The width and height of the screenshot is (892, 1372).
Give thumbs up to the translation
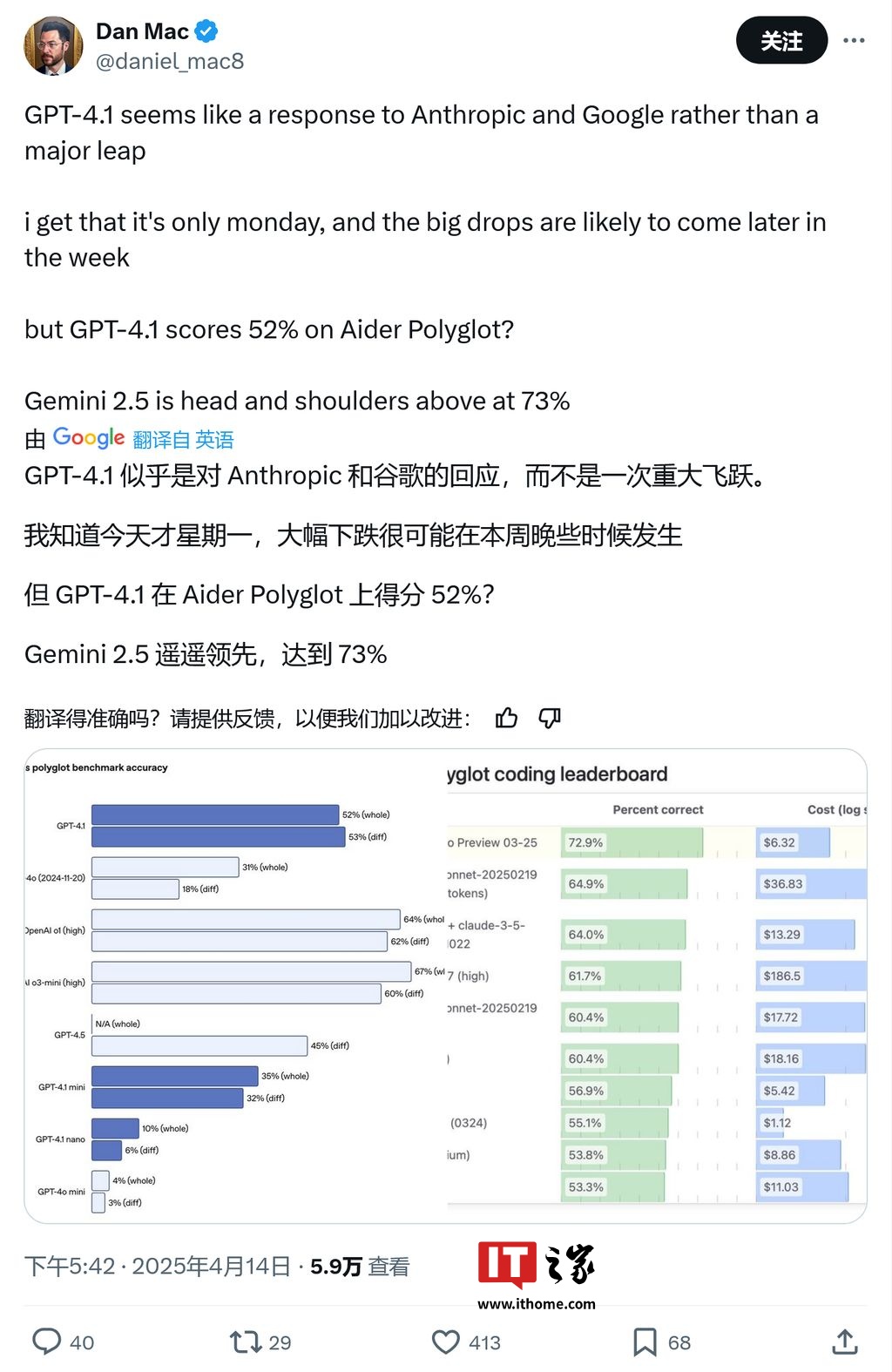point(506,719)
